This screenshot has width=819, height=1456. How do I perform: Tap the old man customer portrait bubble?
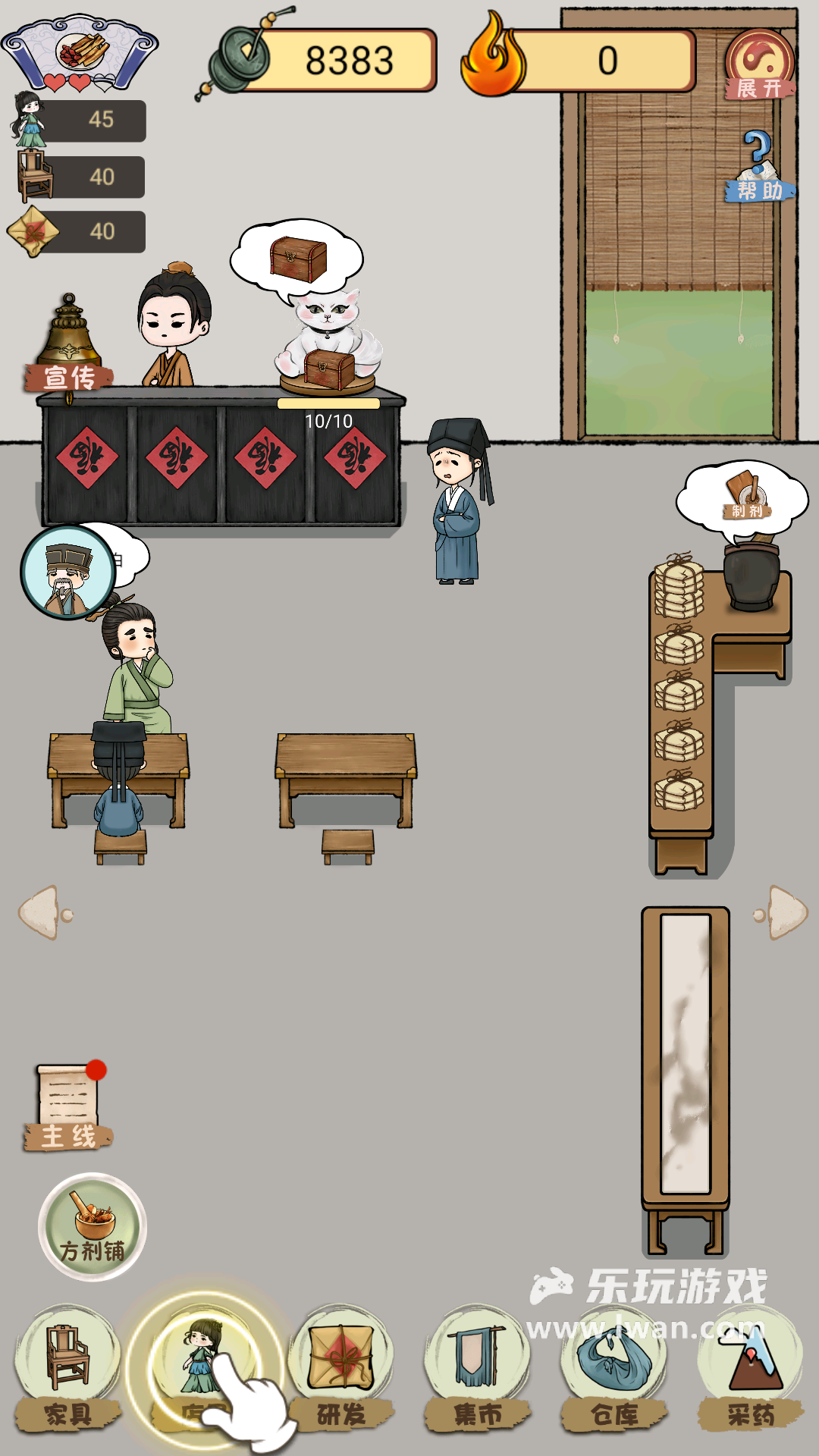point(68,573)
